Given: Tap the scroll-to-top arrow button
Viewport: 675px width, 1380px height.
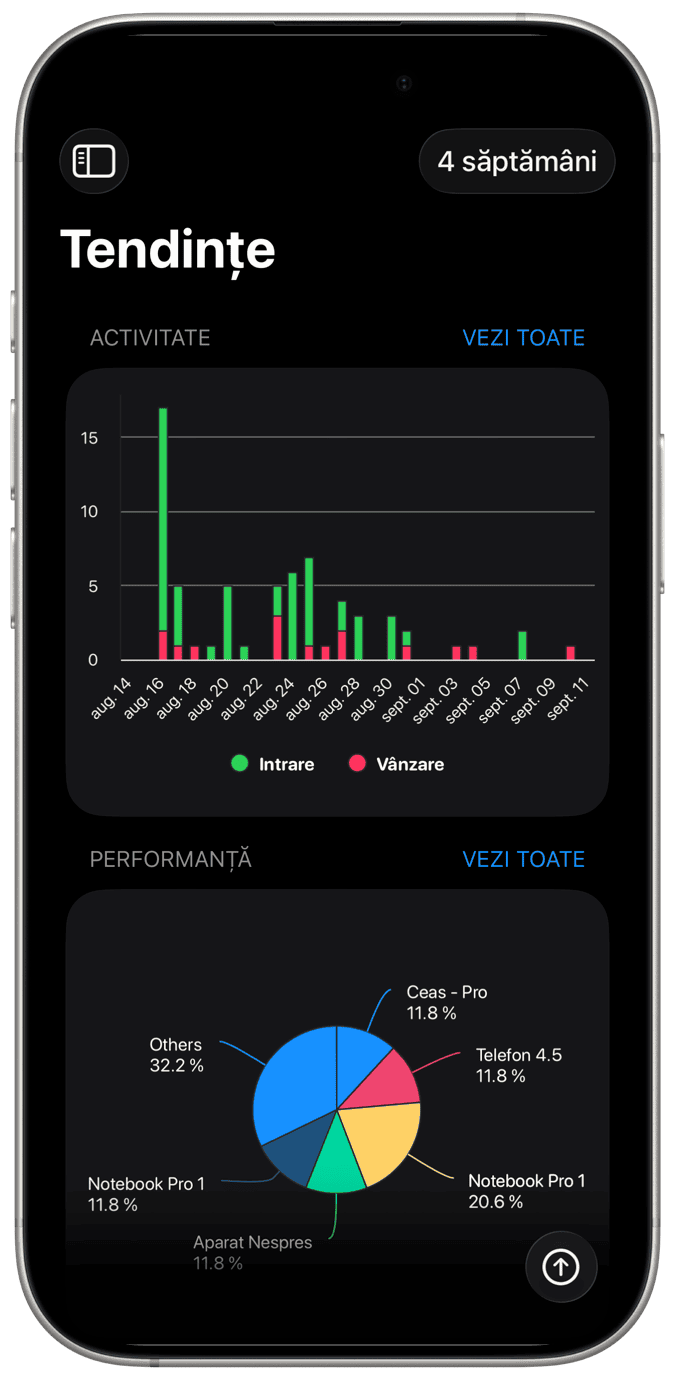Looking at the screenshot, I should [560, 1267].
